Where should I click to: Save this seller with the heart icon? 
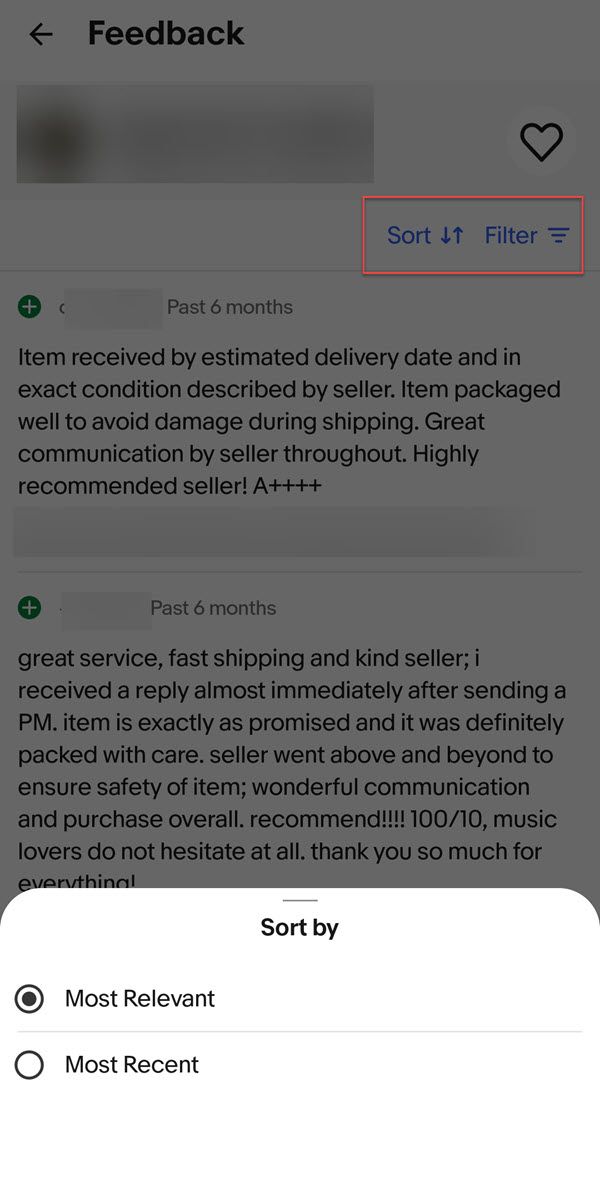point(541,142)
